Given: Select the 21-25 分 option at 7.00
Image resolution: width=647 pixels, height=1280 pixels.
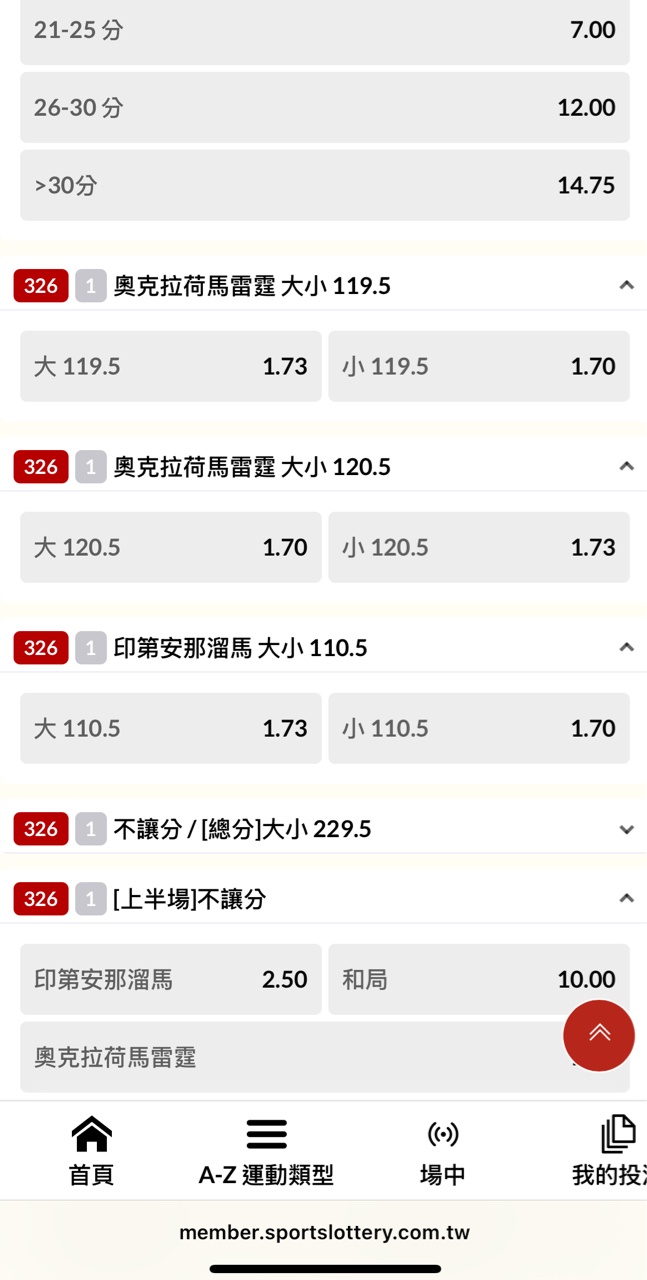Looking at the screenshot, I should point(325,30).
